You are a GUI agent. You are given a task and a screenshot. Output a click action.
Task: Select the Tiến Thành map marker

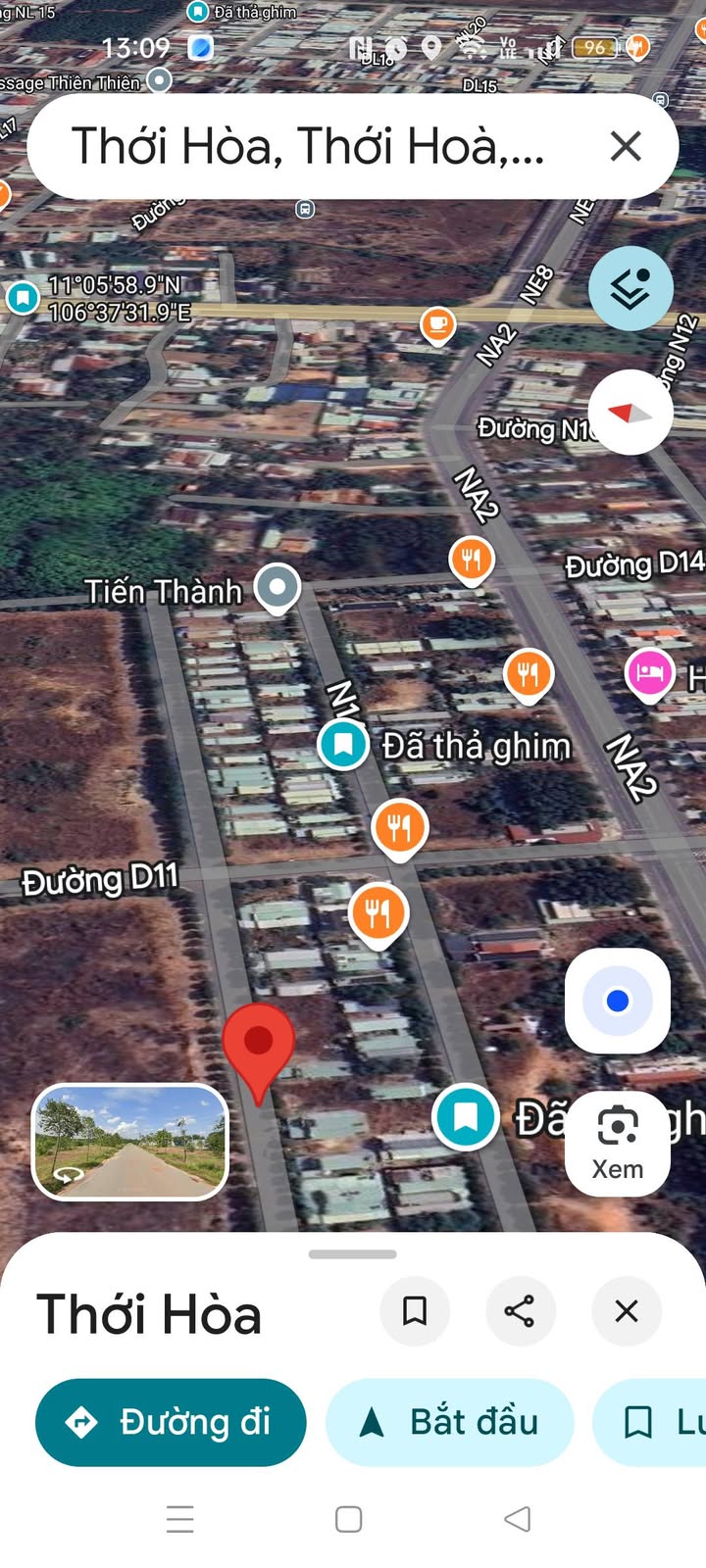coord(277,588)
